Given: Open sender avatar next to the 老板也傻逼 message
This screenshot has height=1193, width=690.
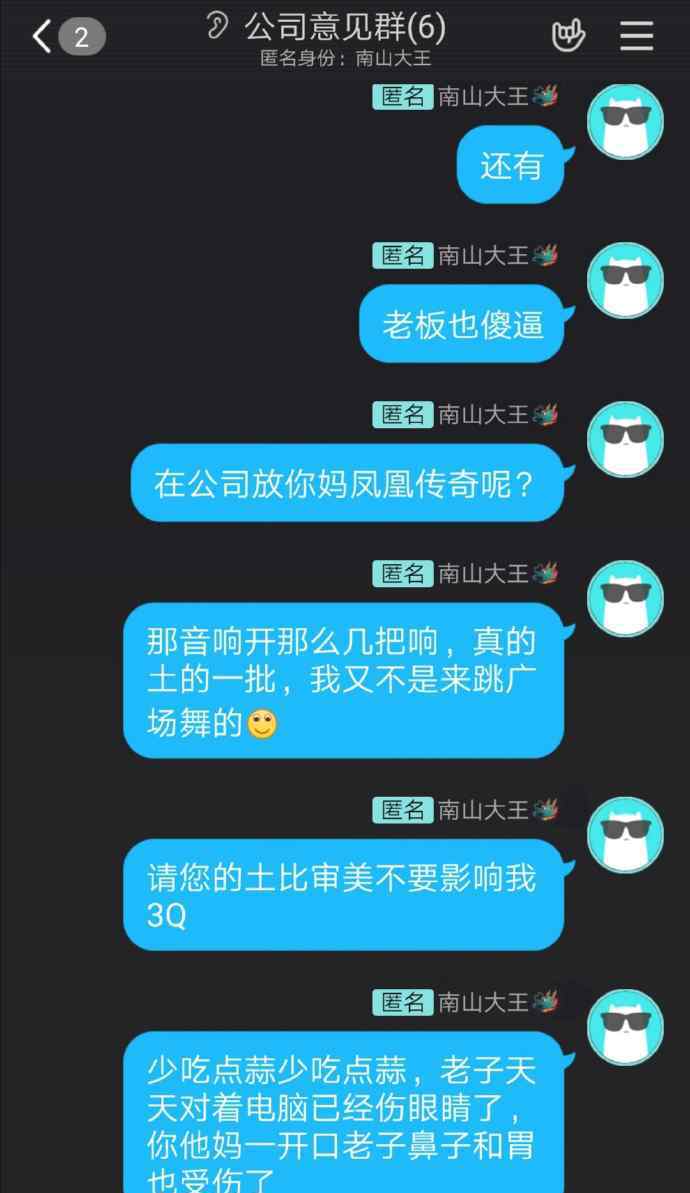Looking at the screenshot, I should click(x=625, y=281).
